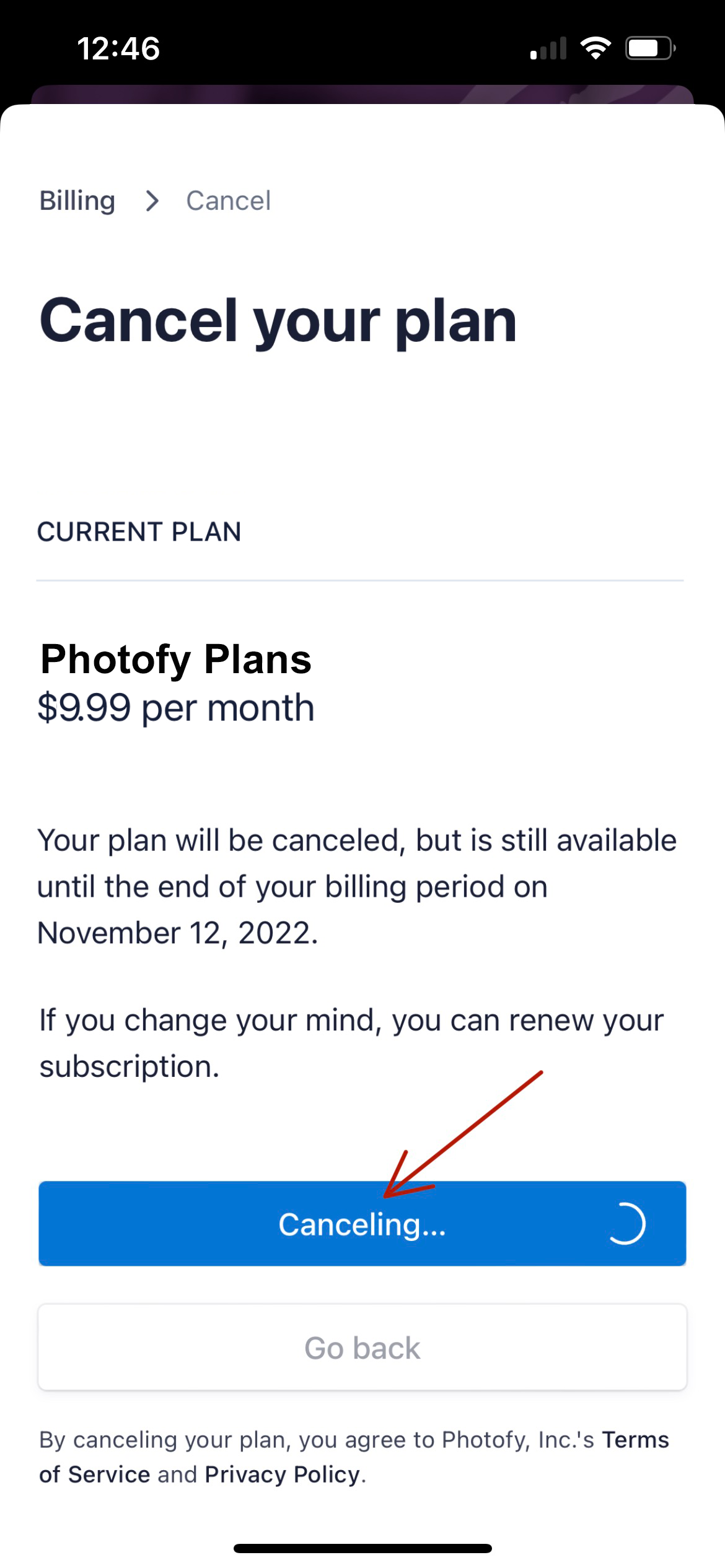The image size is (725, 1568).
Task: Select the Go back button
Action: (362, 1348)
